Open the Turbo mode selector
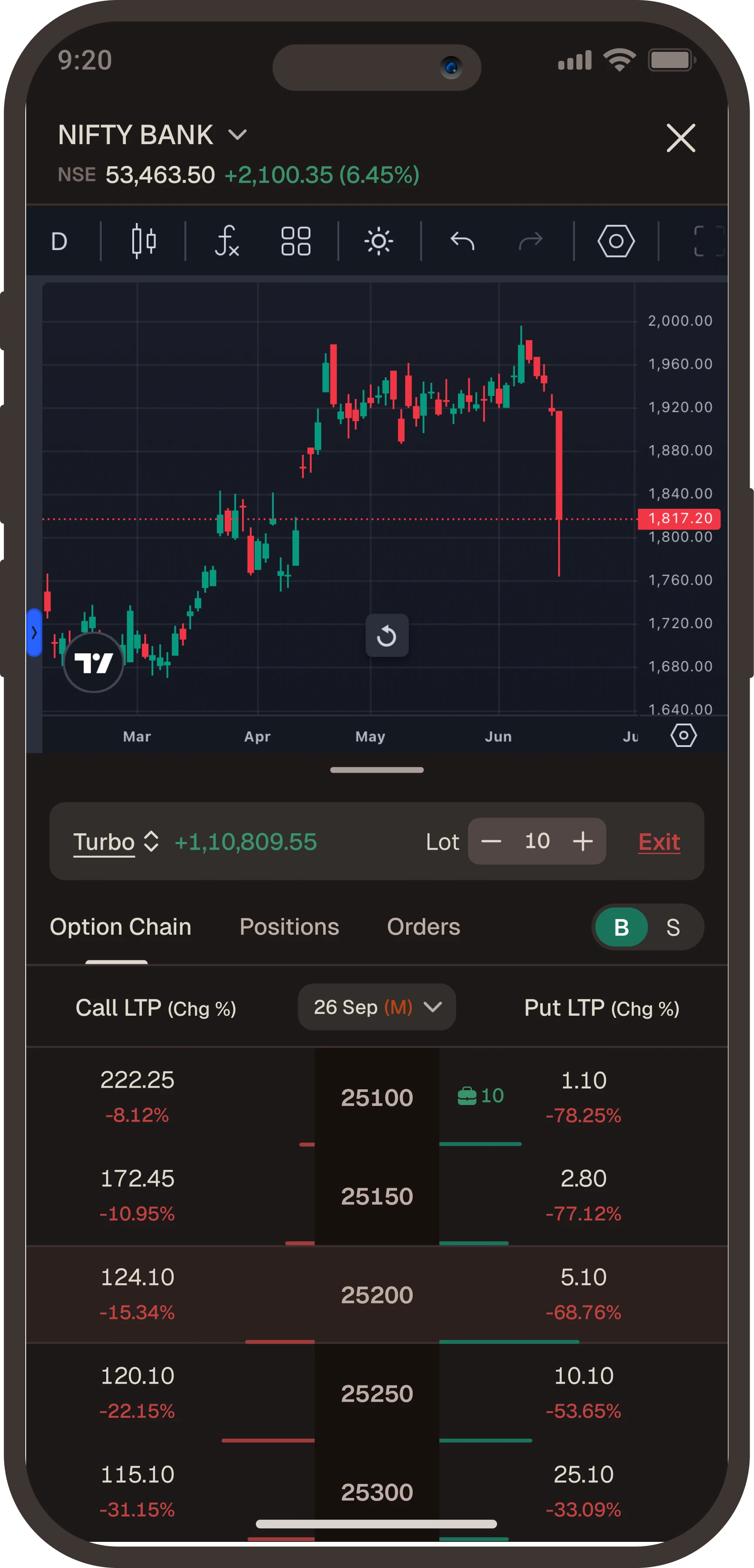 click(x=116, y=842)
